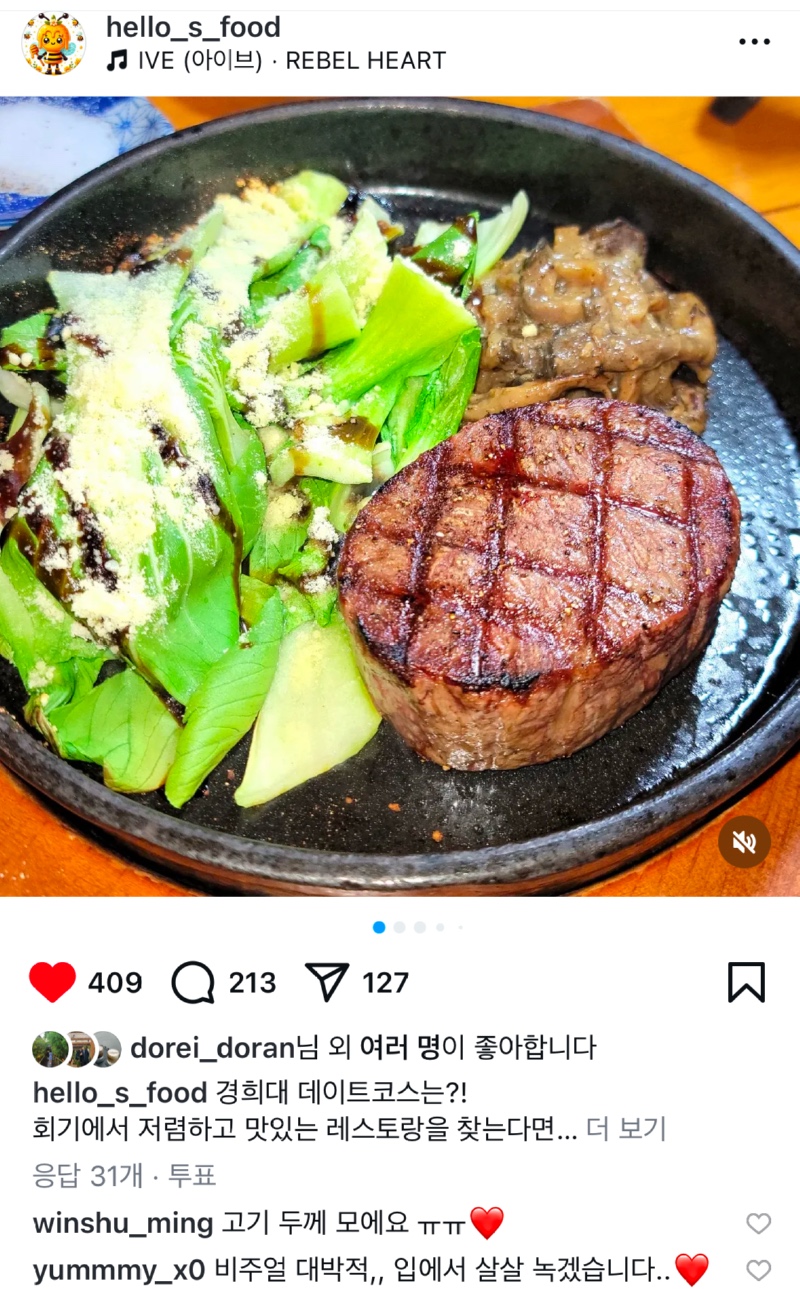Open hello_s_food profile from the header

(x=193, y=27)
